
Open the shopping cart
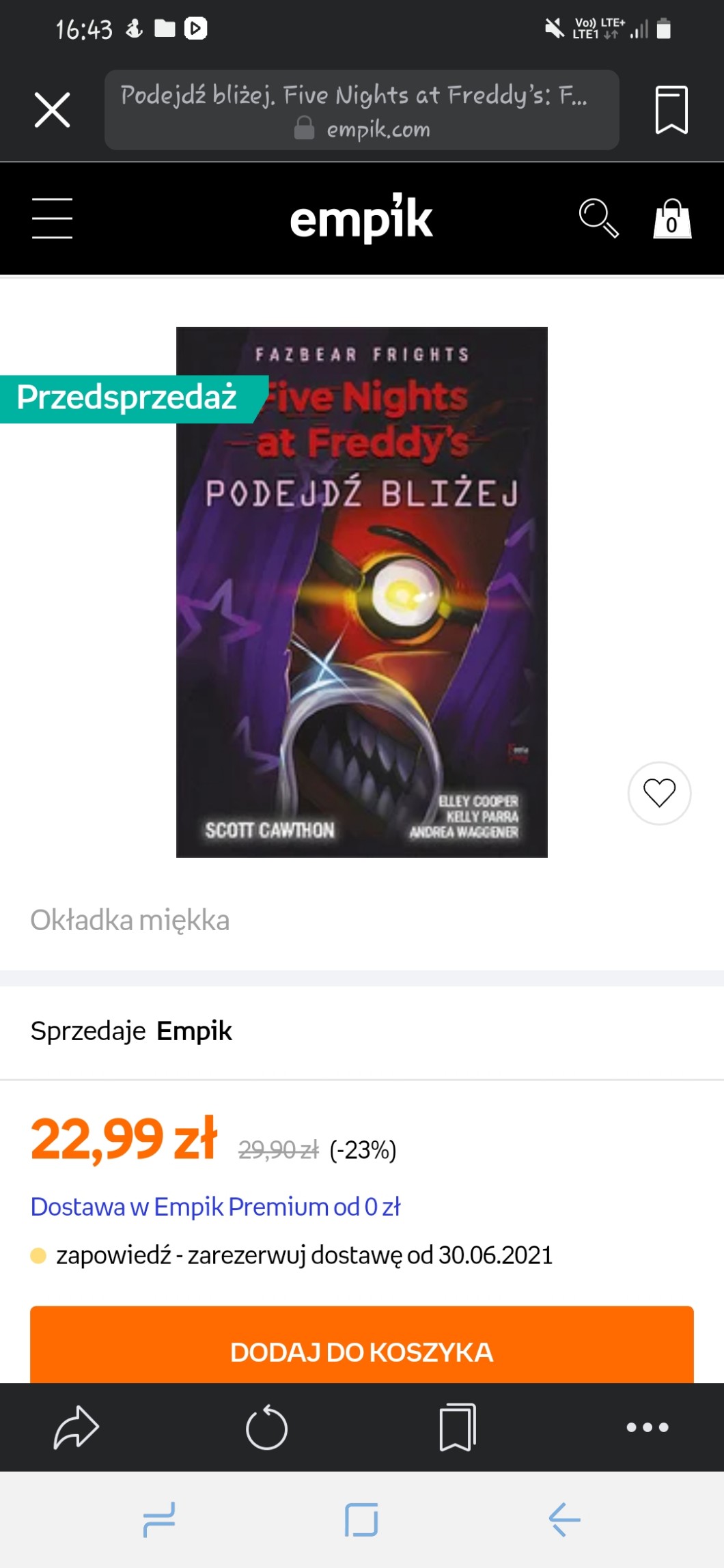click(672, 219)
